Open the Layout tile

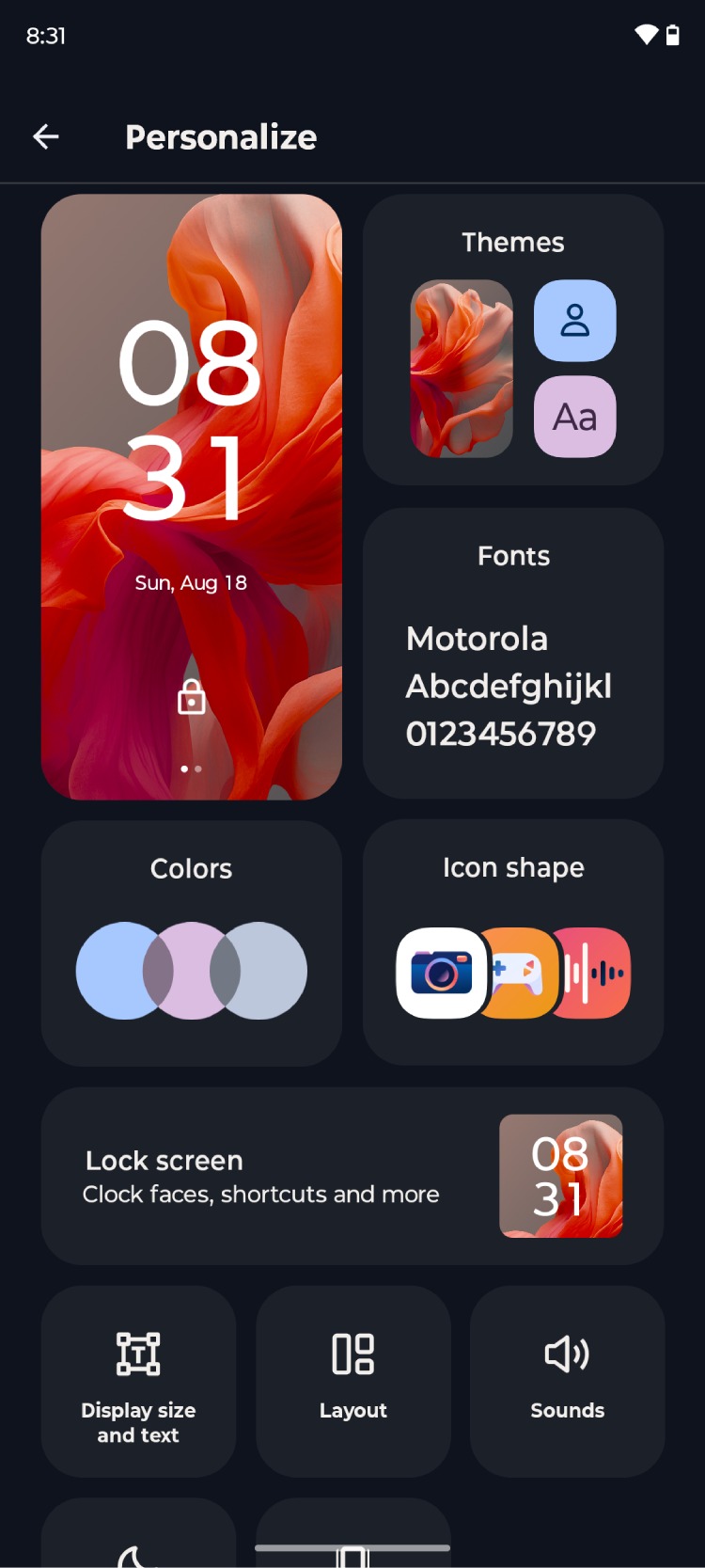(353, 1381)
